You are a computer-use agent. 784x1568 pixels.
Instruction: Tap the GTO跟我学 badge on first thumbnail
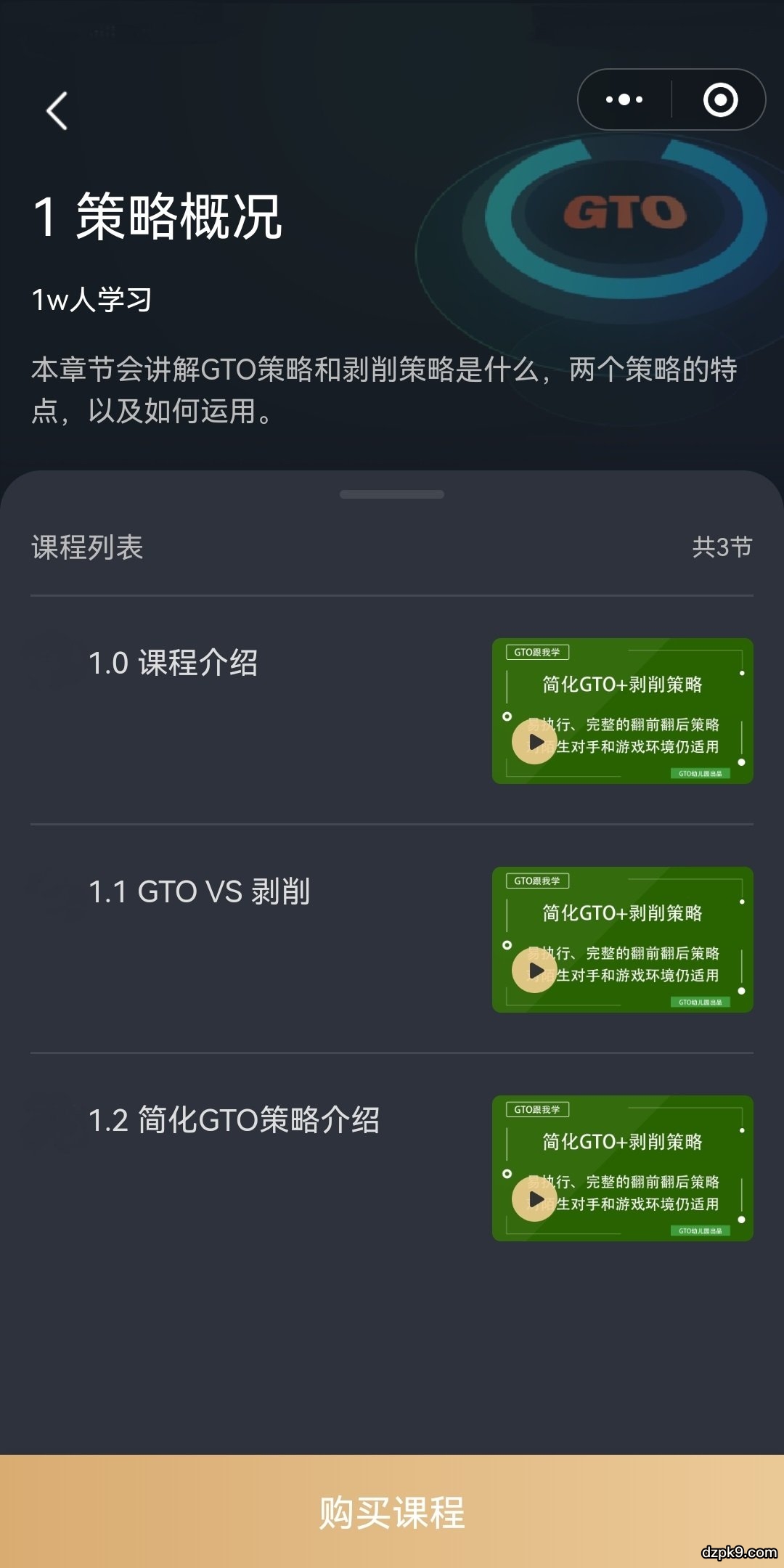click(x=537, y=651)
